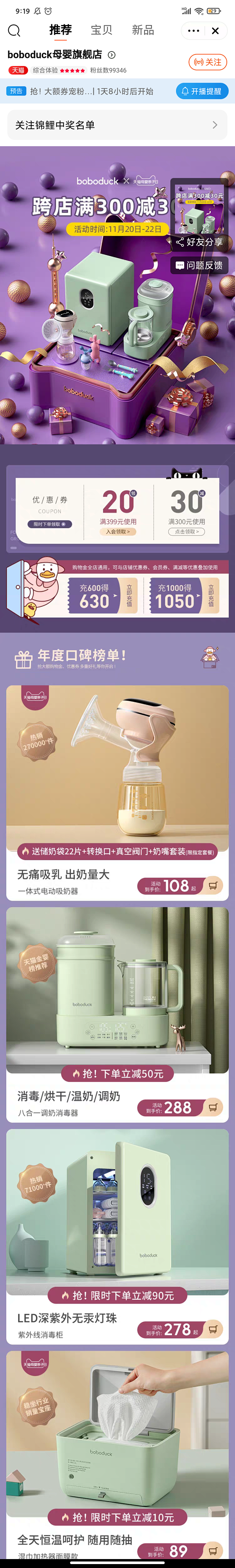The image size is (235, 1568).
Task: Open the three-dot overflow menu
Action: (x=193, y=30)
